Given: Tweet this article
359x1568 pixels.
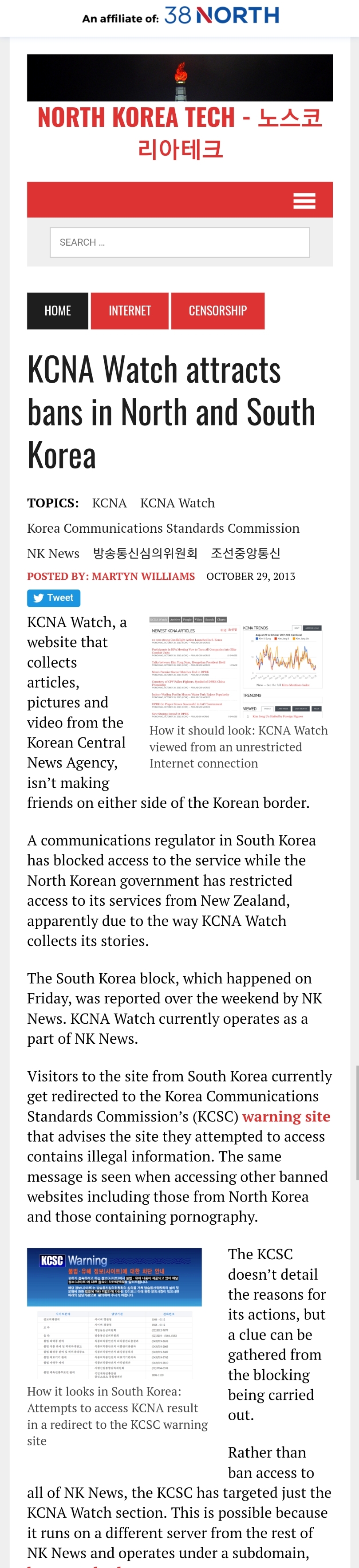Looking at the screenshot, I should pos(54,598).
